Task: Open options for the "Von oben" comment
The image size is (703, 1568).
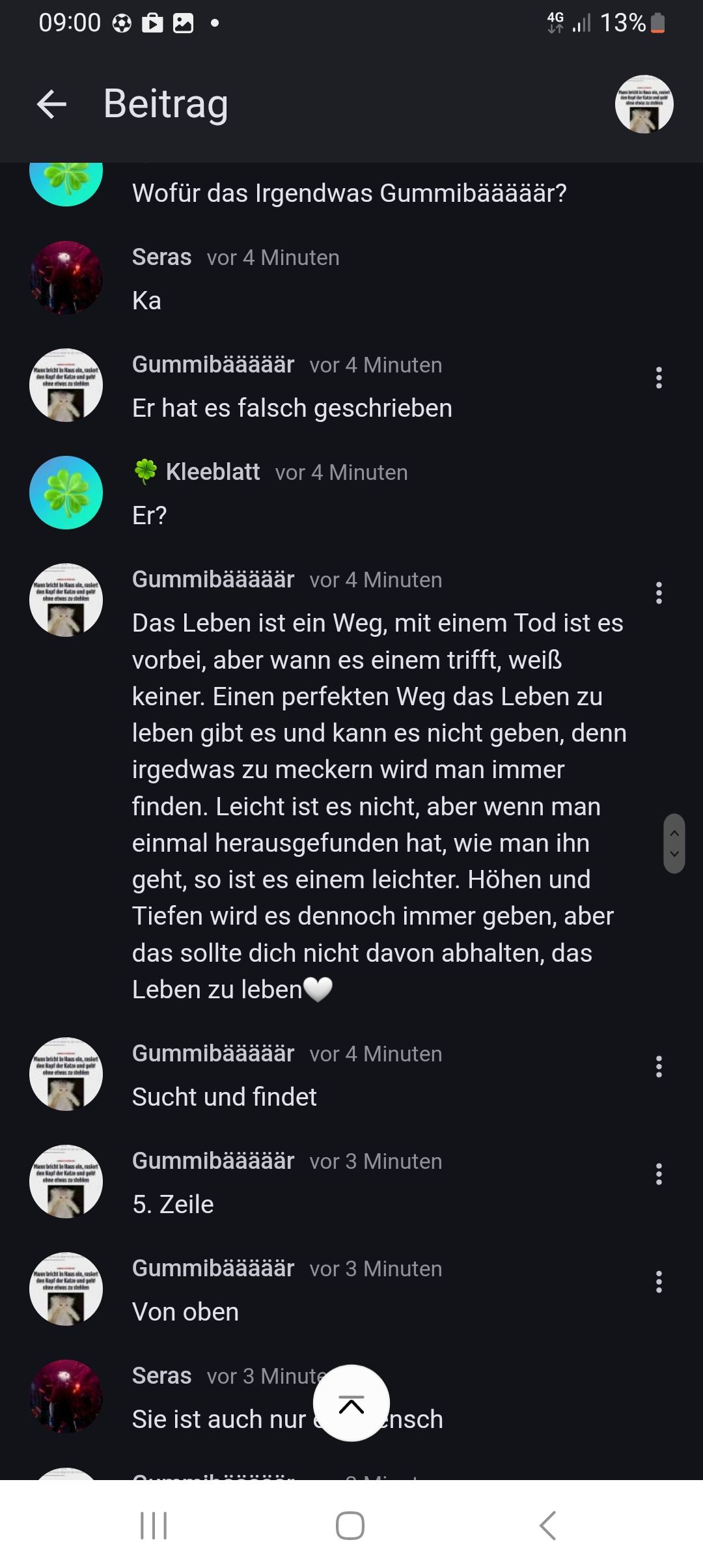Action: pos(659,1282)
